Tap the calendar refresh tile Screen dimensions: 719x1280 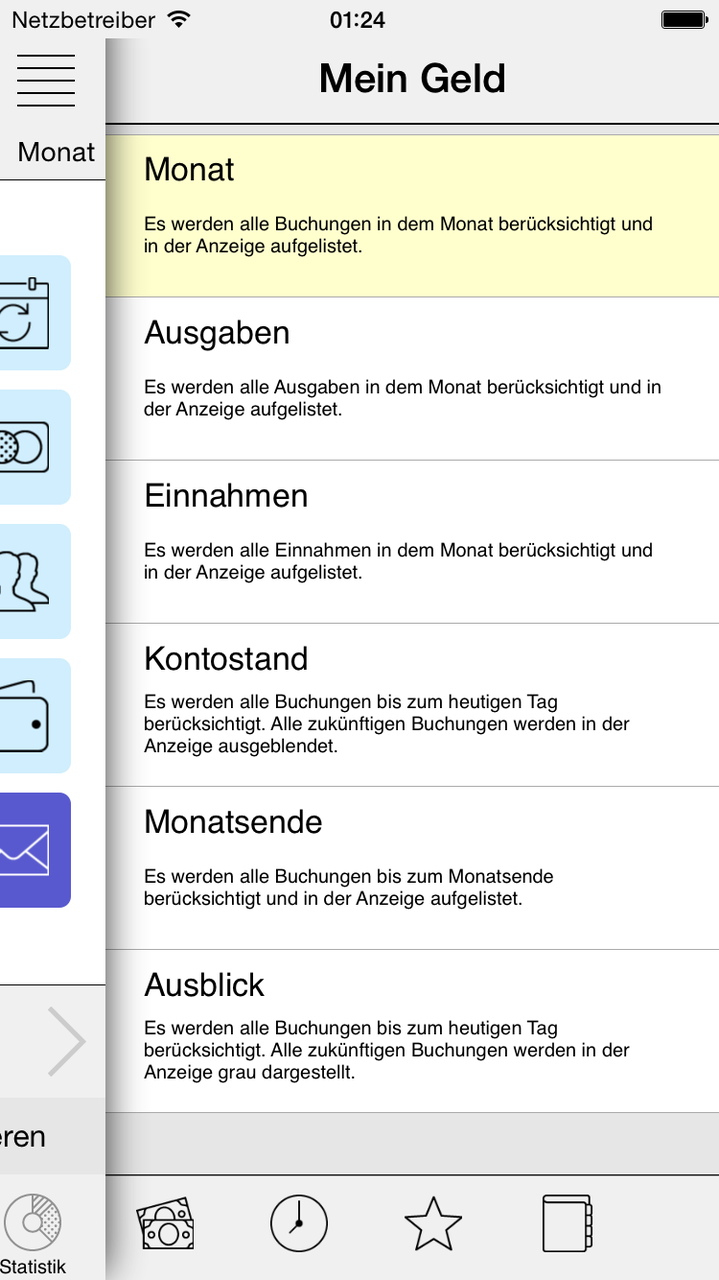point(35,313)
